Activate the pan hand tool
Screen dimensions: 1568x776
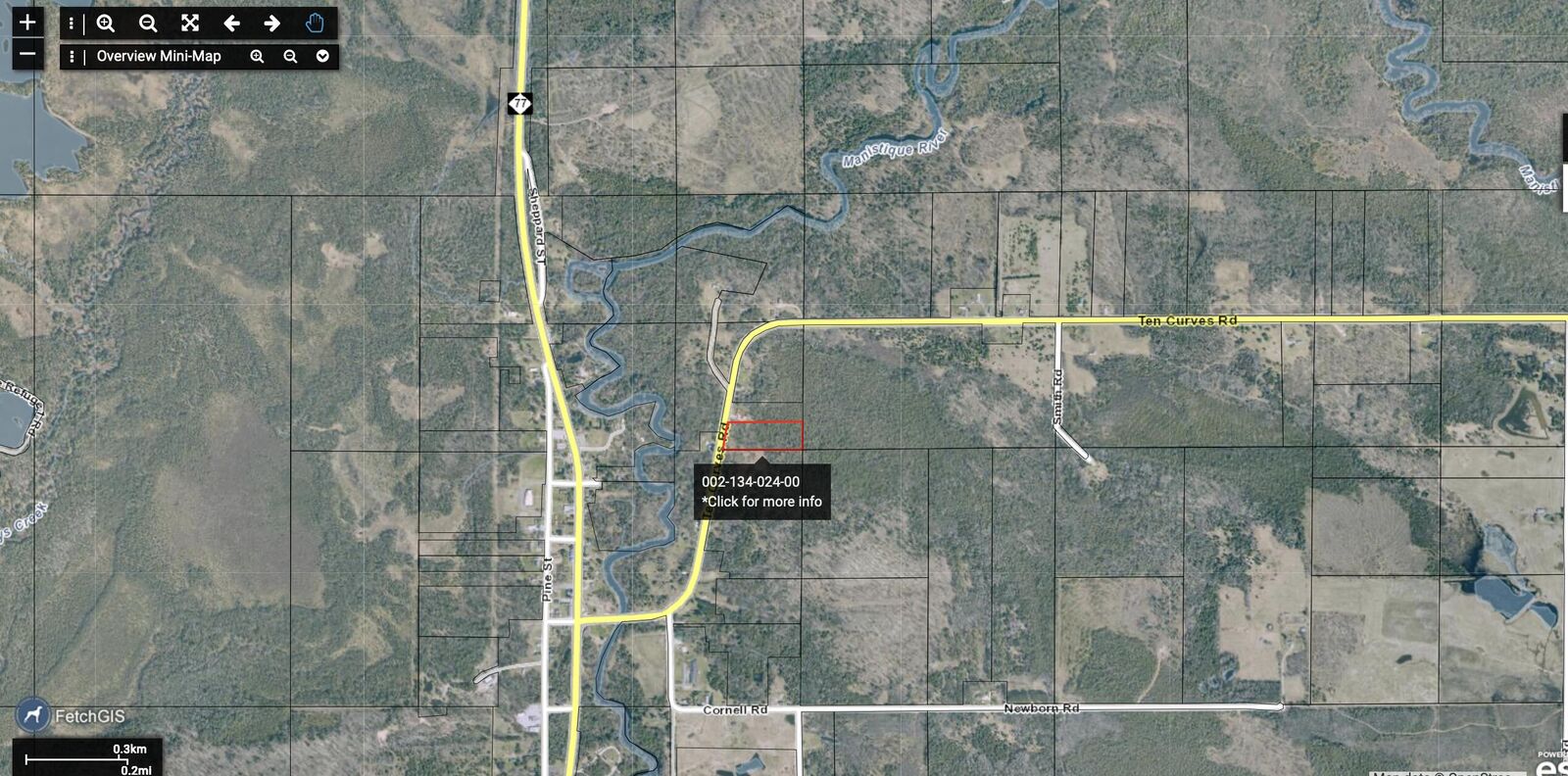[x=315, y=24]
